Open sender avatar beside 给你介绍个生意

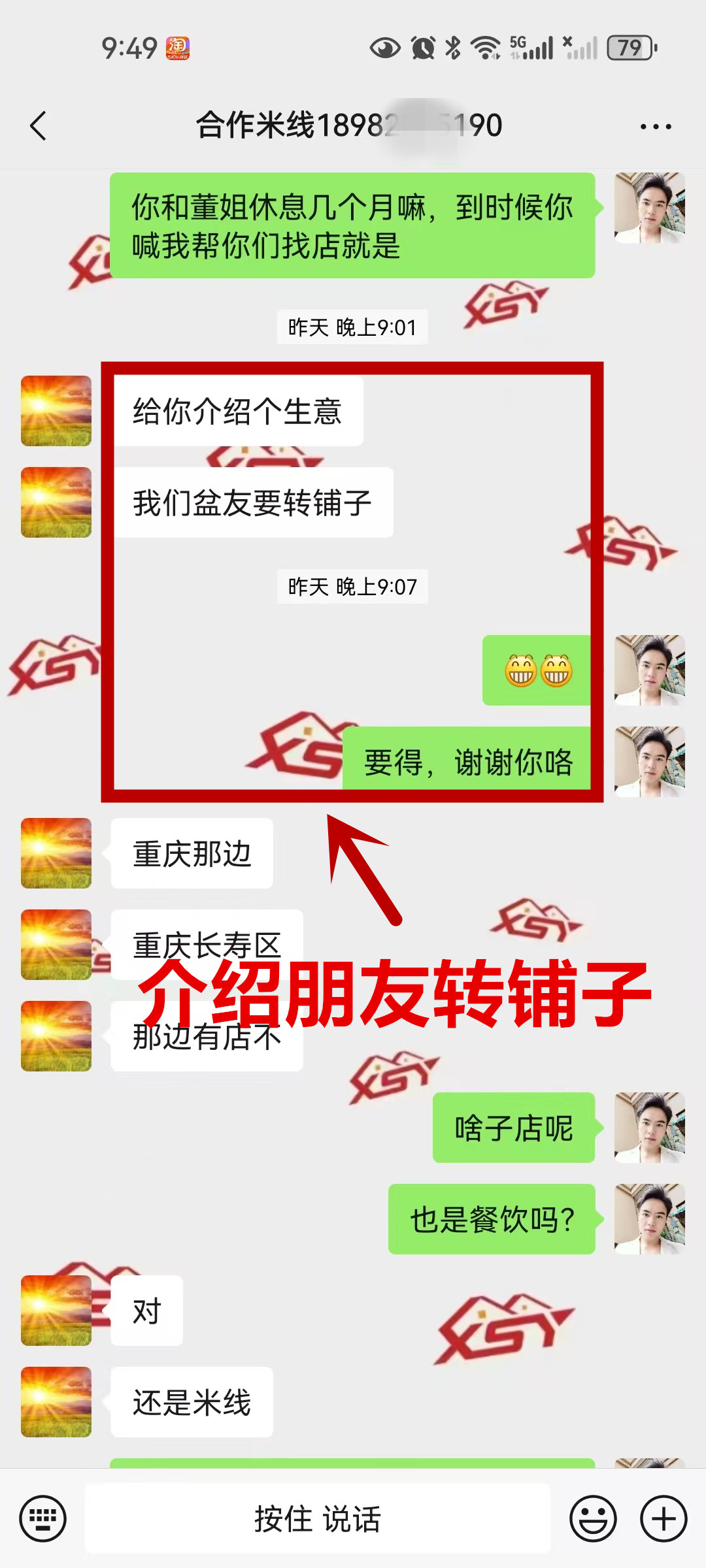pos(56,411)
